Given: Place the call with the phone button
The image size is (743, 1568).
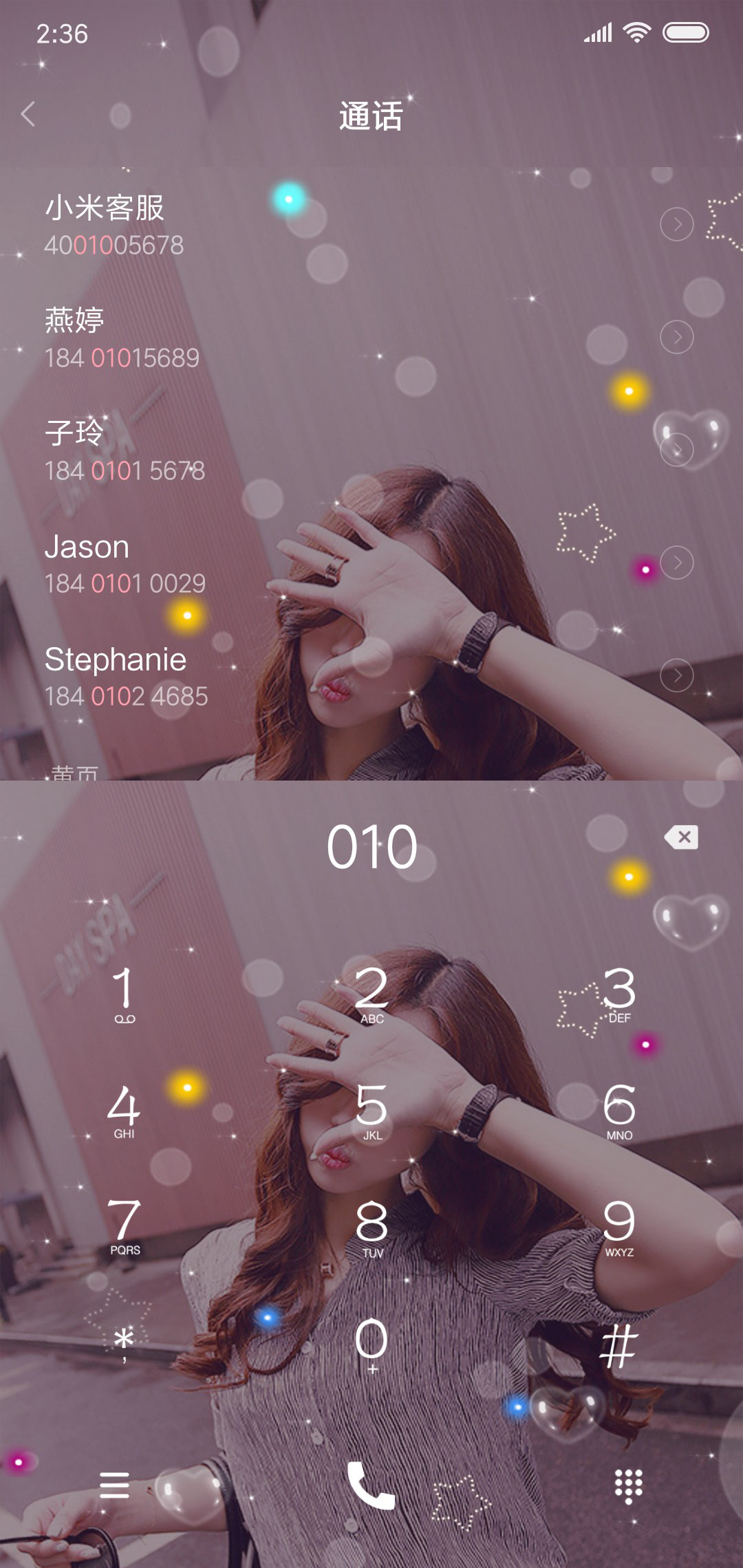Looking at the screenshot, I should [371, 1485].
